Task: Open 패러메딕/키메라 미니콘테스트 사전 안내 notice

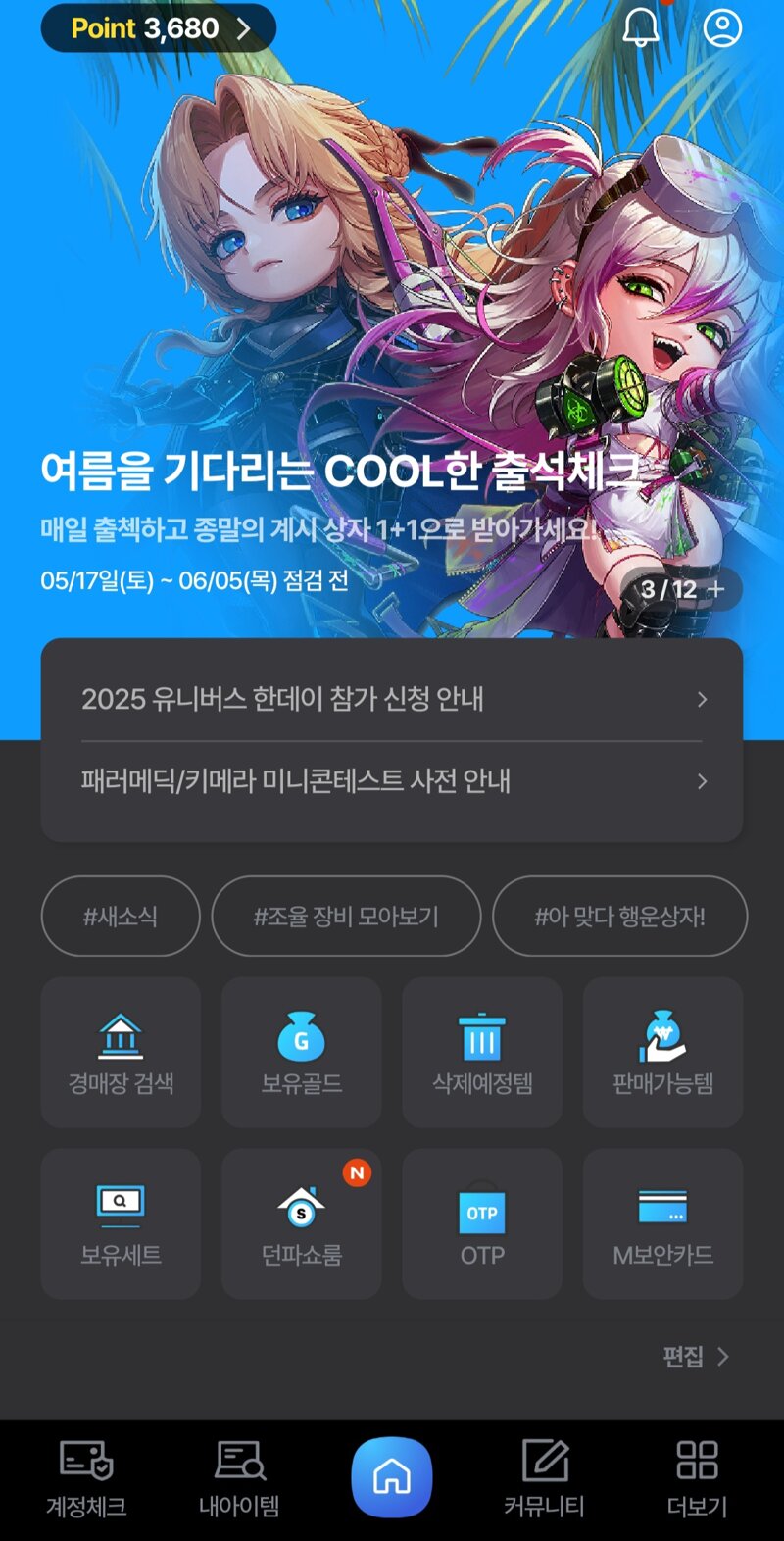Action: (x=392, y=781)
